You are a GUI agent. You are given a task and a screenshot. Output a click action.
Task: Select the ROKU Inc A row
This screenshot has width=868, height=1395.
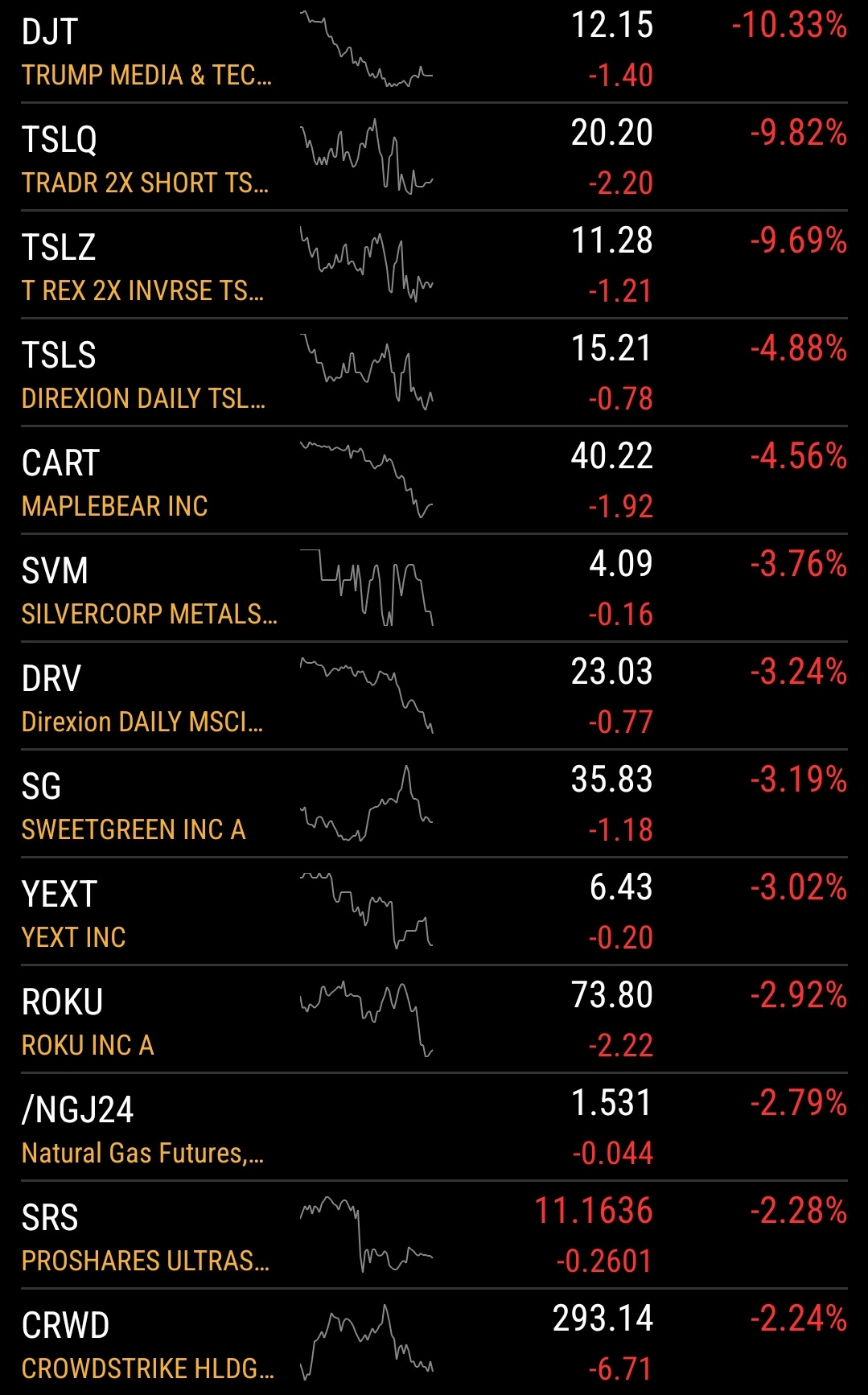point(434,1019)
